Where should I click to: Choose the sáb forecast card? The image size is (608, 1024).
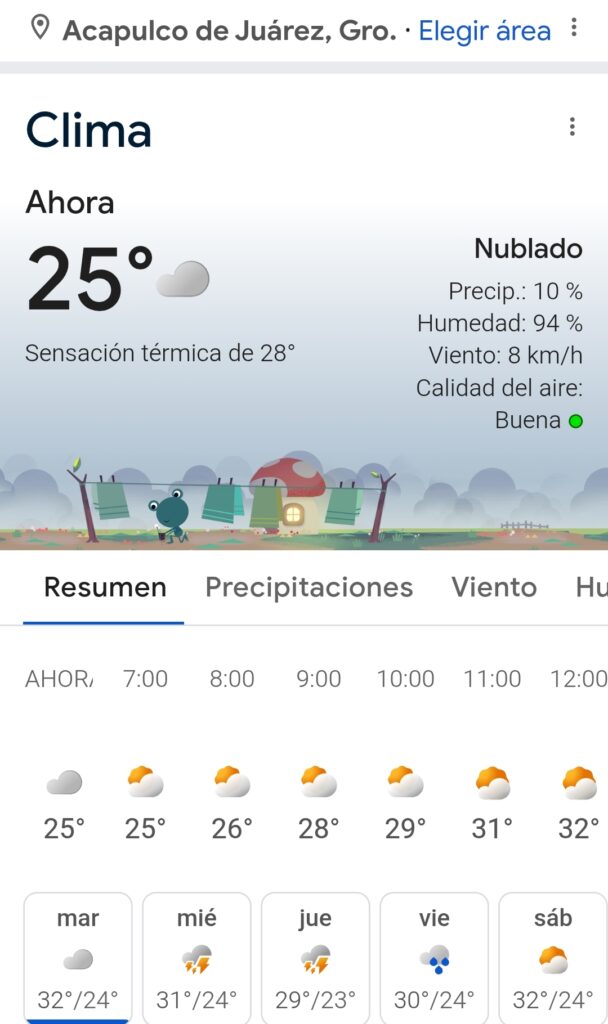click(x=552, y=957)
